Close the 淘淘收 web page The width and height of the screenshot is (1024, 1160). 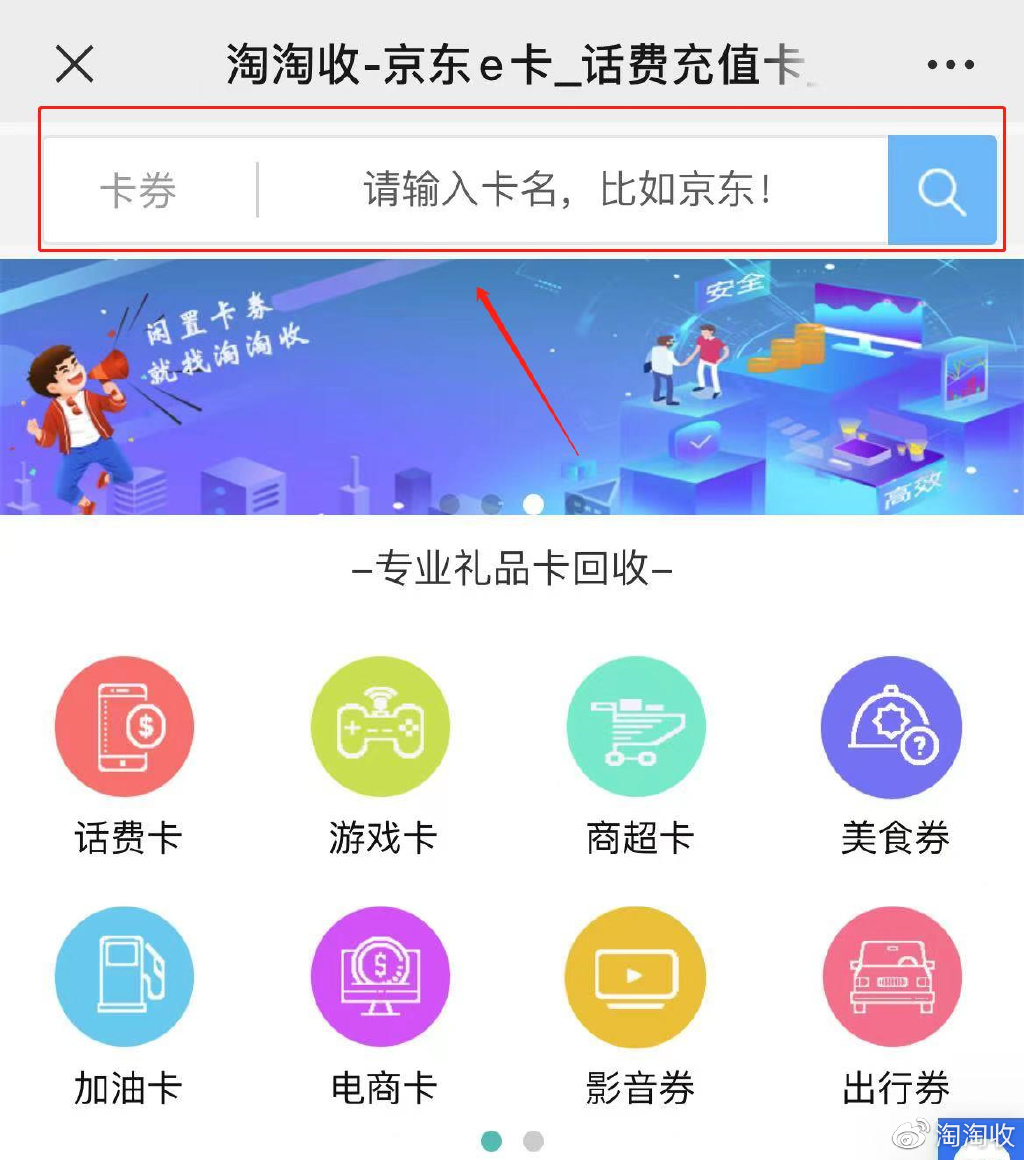74,65
